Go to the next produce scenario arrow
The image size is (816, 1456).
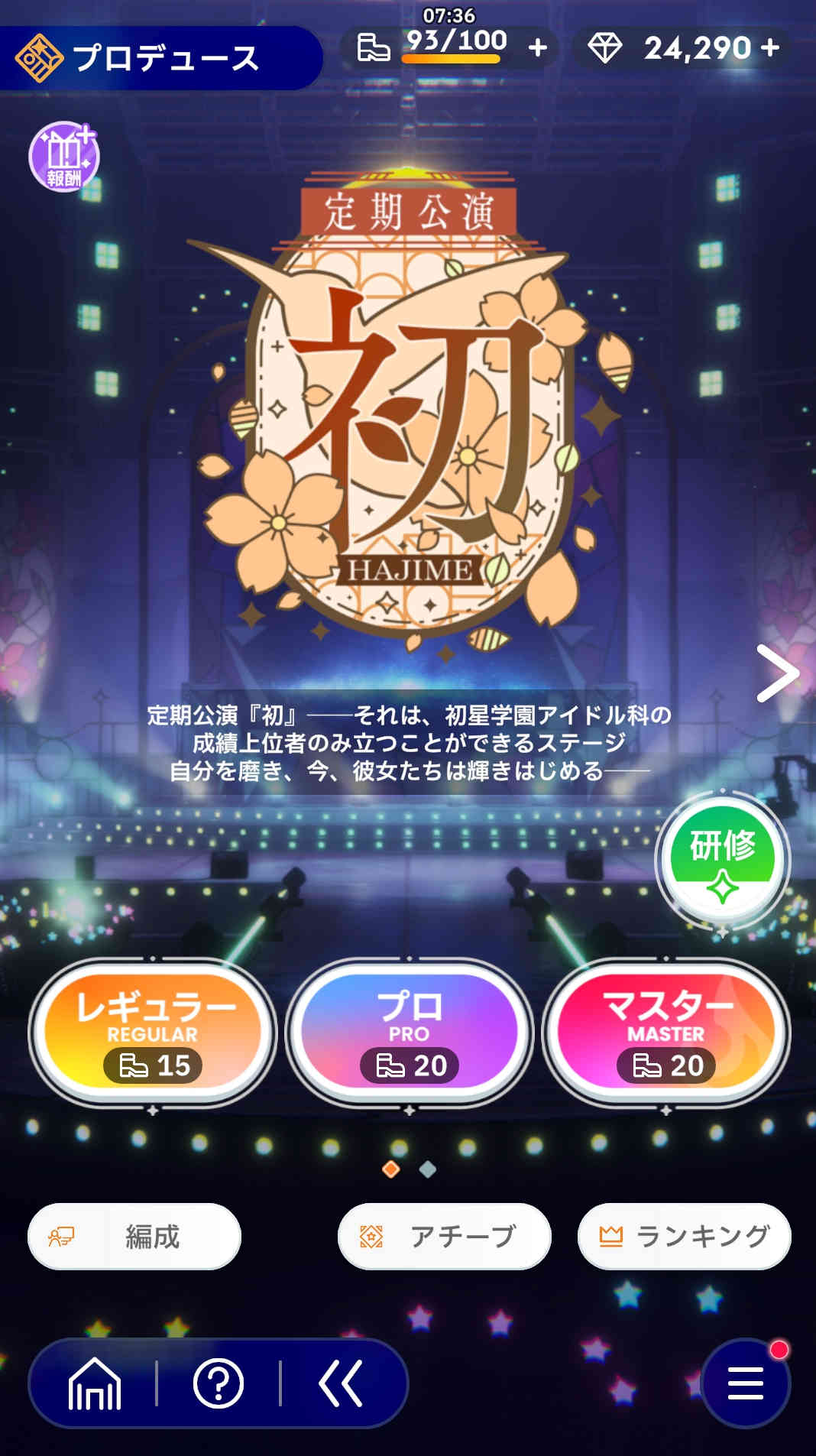(777, 673)
